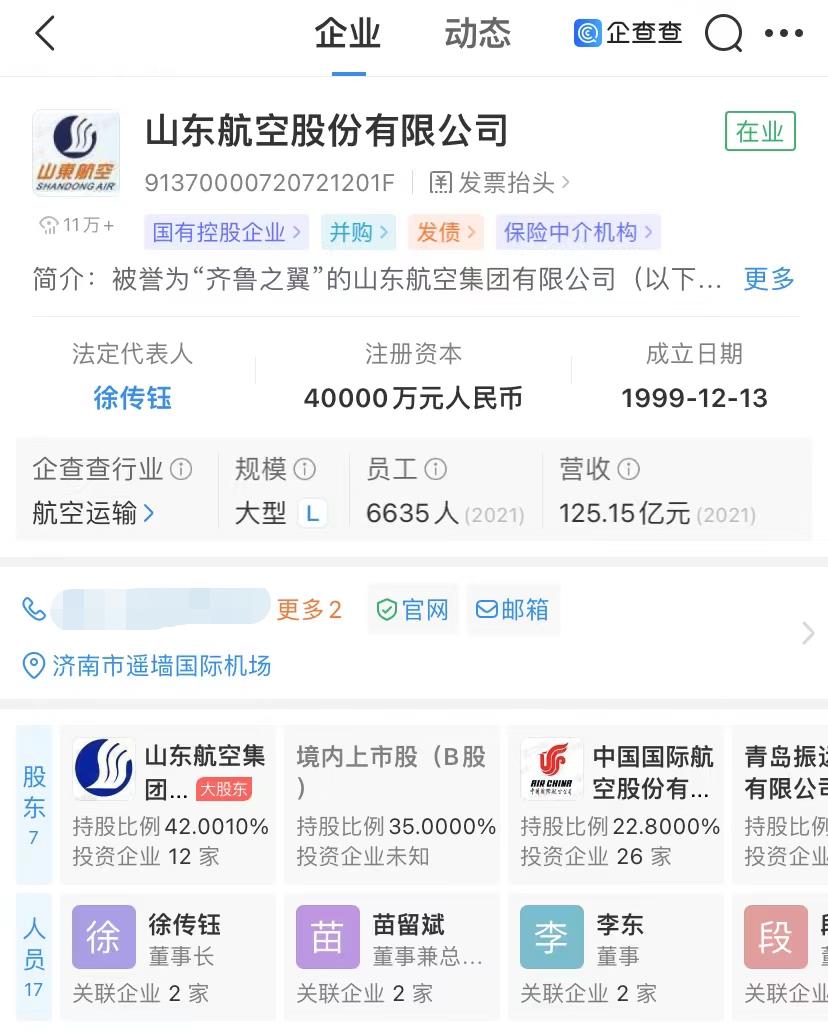
Task: Open the 保险中介机构 tag
Action: 577,233
